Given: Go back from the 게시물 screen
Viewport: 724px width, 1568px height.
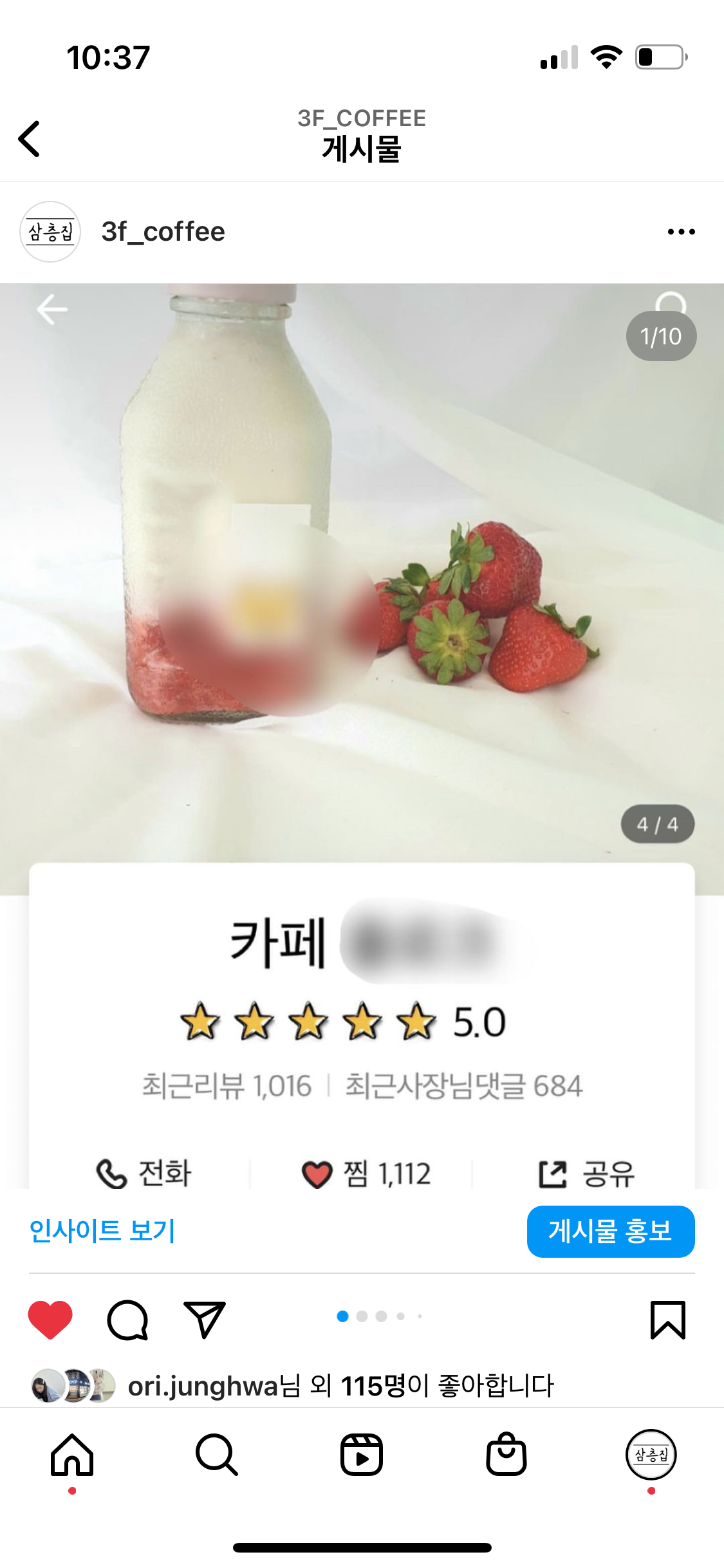Looking at the screenshot, I should click(x=30, y=138).
